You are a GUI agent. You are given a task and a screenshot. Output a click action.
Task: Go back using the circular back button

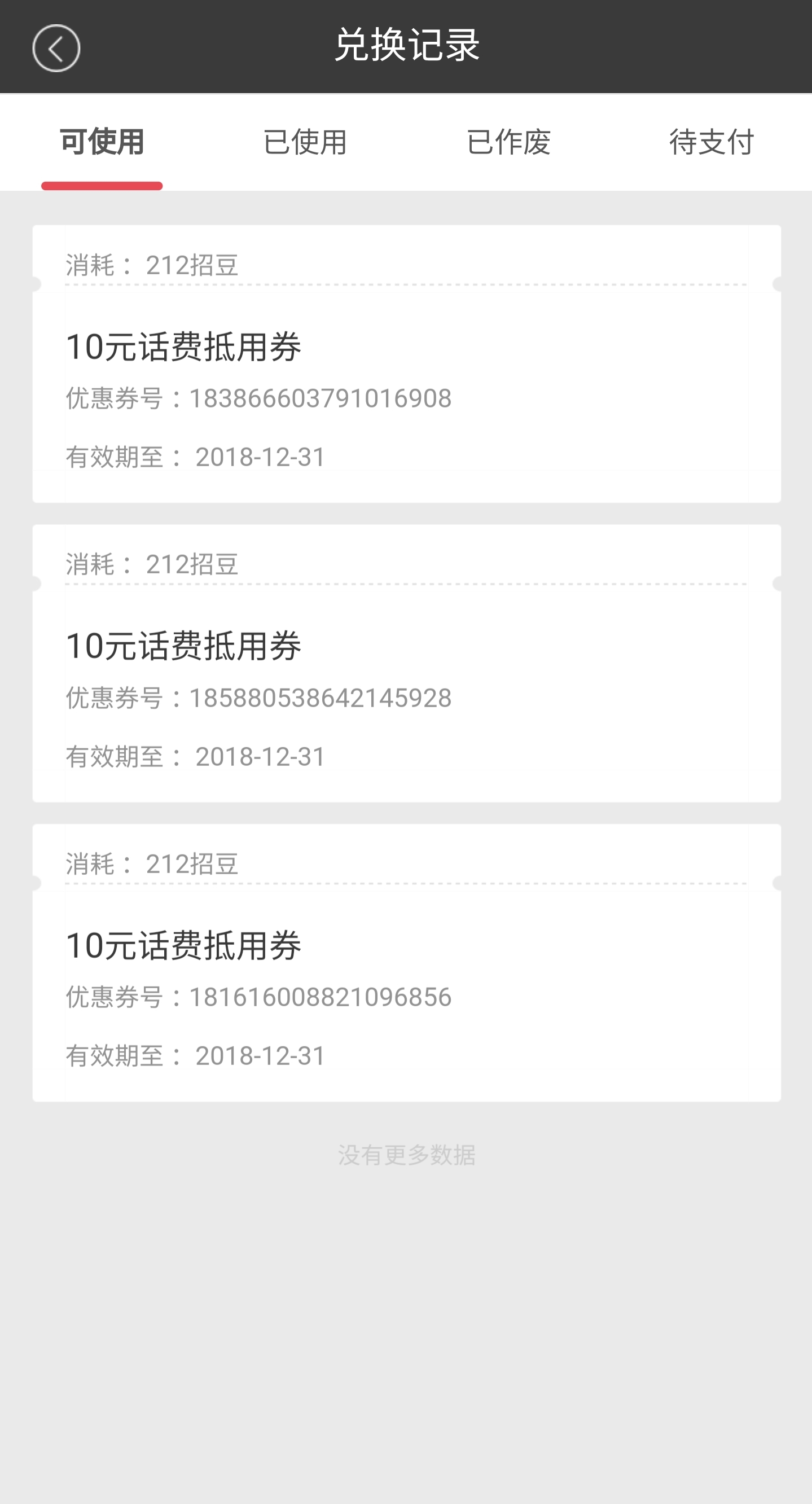56,50
